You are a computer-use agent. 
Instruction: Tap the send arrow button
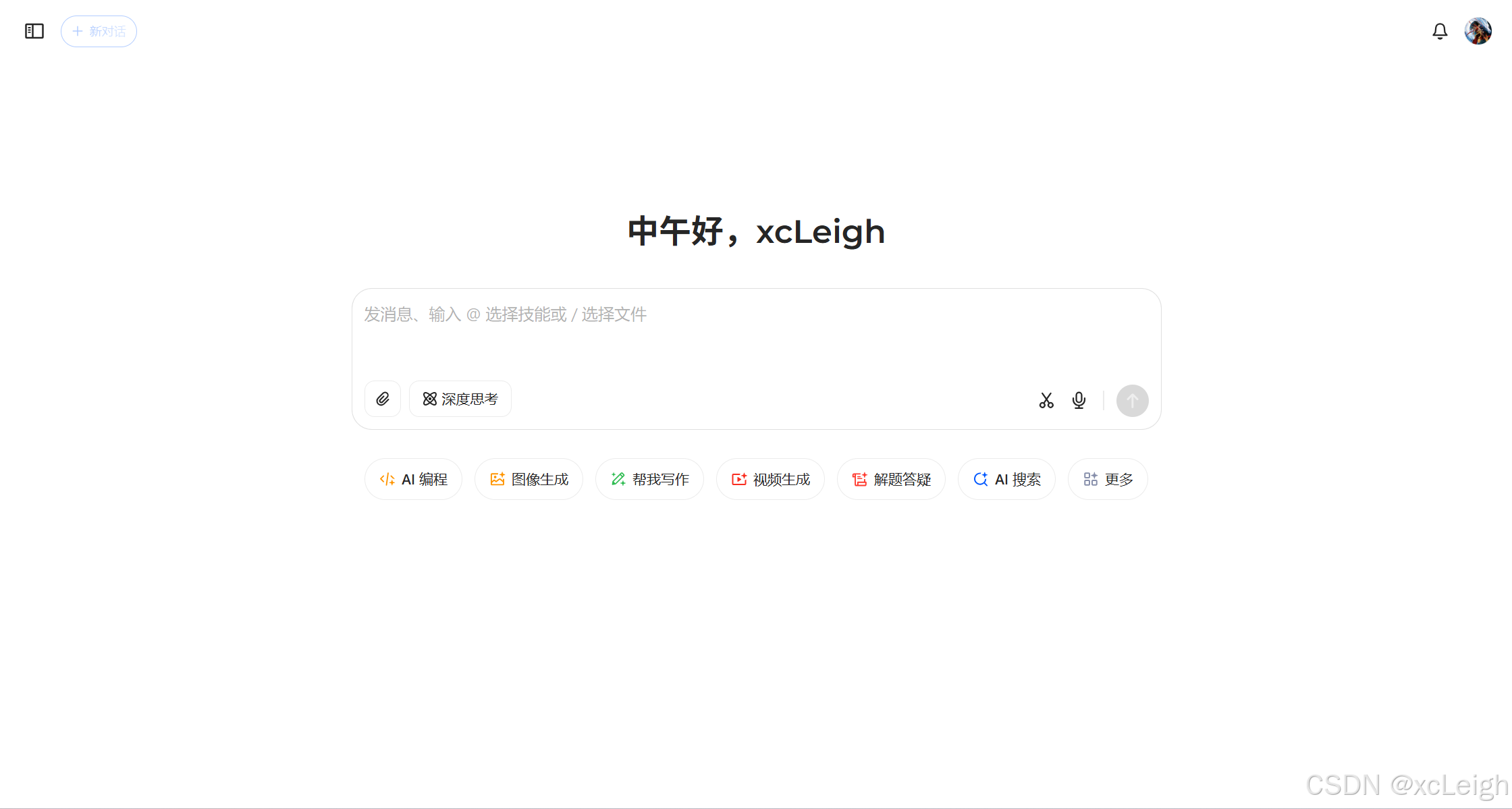(x=1132, y=401)
